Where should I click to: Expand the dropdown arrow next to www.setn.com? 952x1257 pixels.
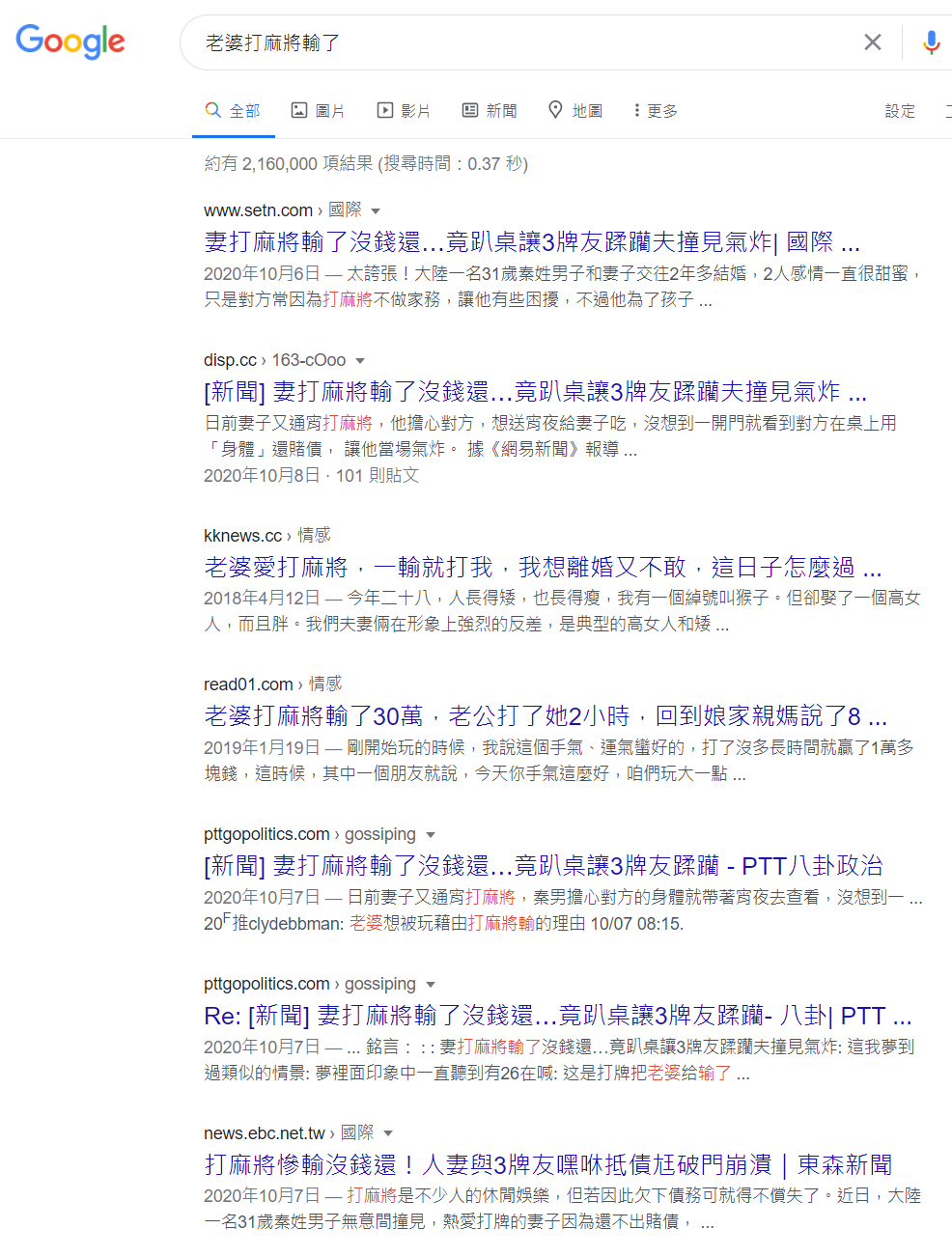tap(376, 210)
